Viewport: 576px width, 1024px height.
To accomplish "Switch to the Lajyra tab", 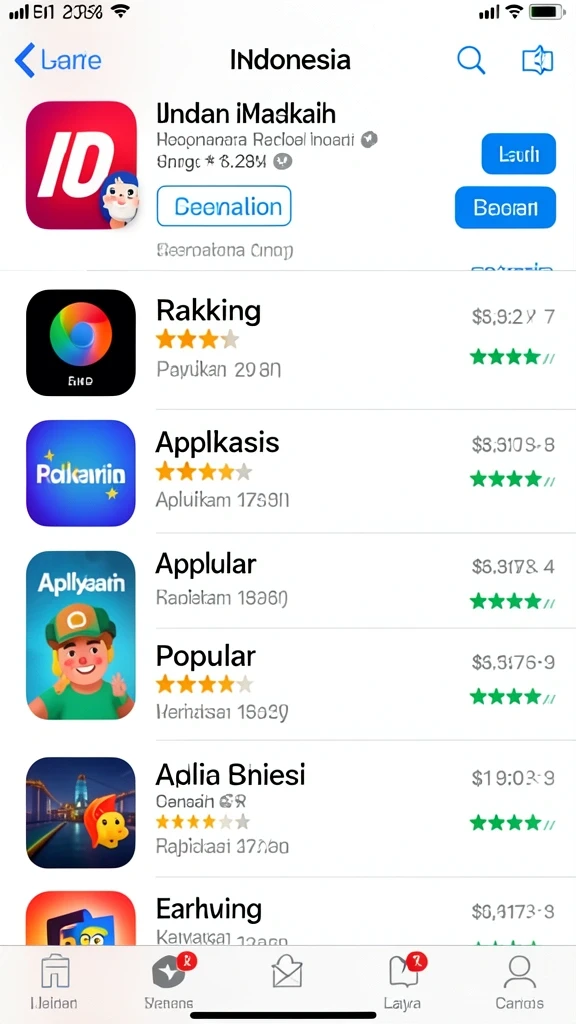I will click(x=404, y=984).
